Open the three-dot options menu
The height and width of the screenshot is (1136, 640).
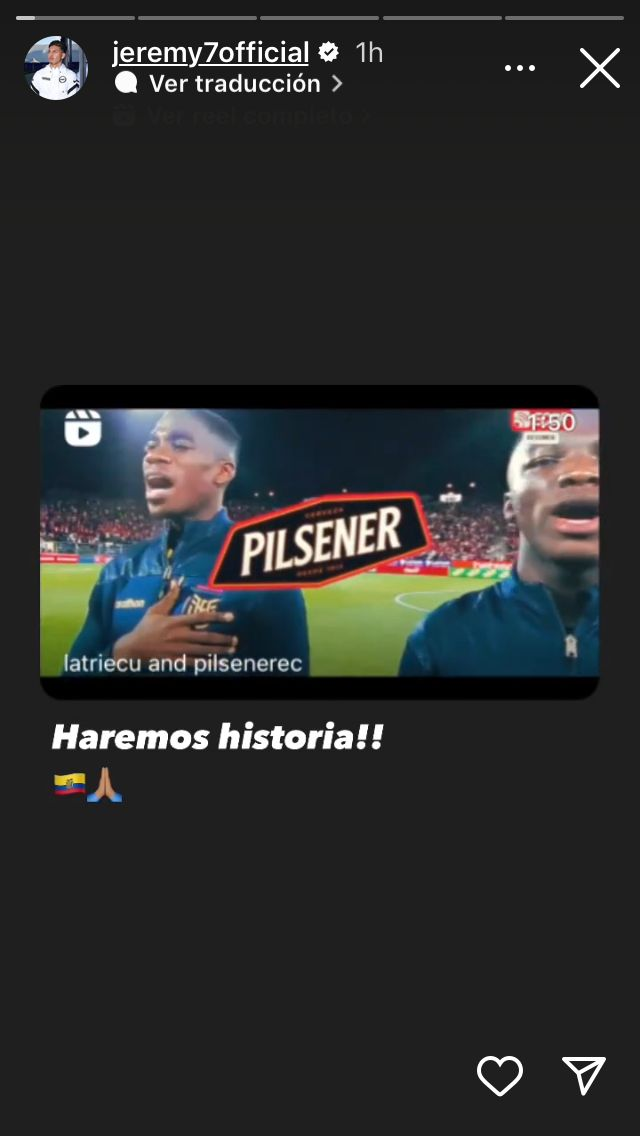(x=520, y=68)
